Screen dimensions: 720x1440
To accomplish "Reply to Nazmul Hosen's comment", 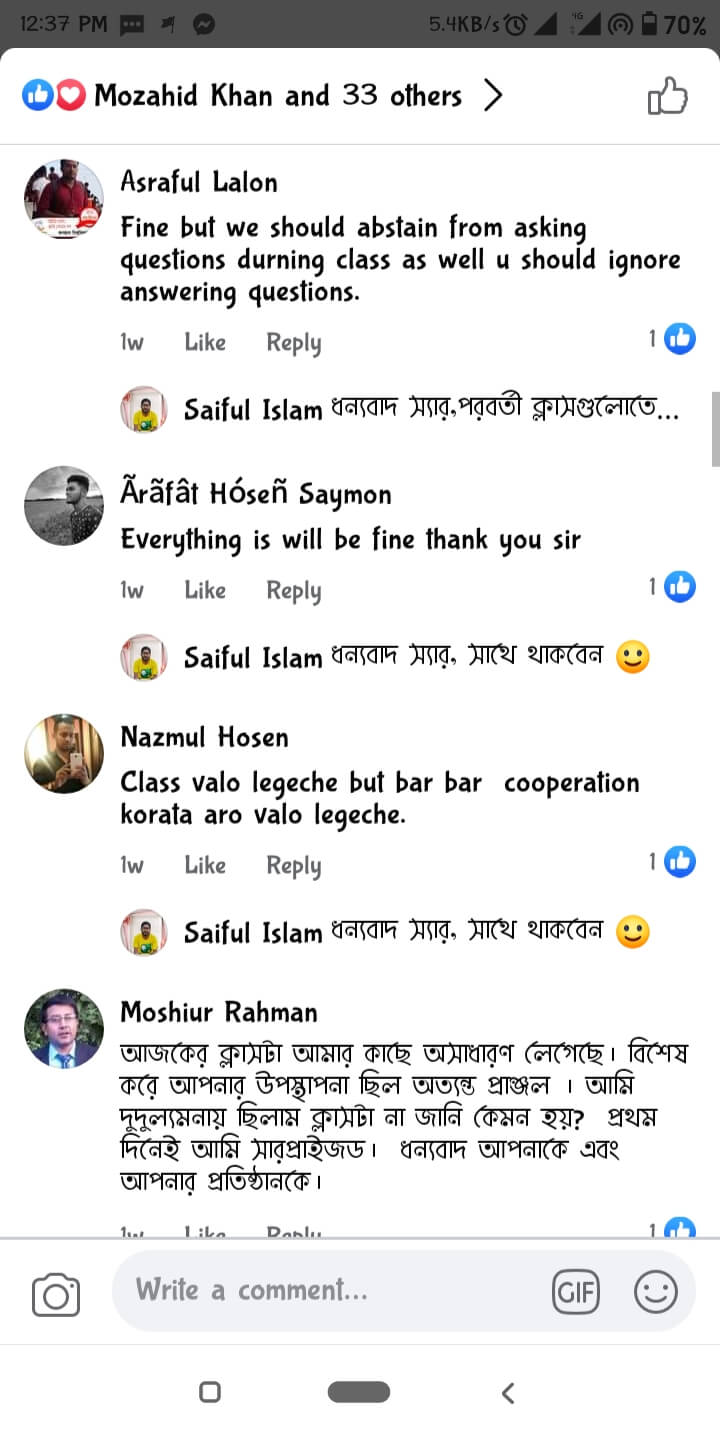I will click(293, 865).
